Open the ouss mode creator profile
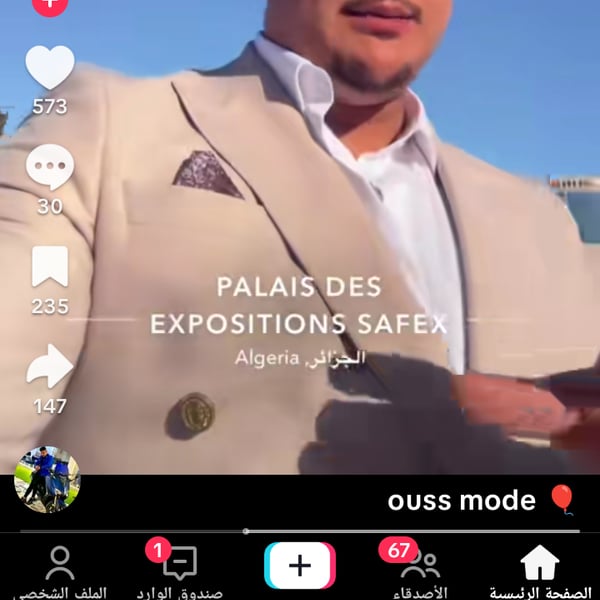Image resolution: width=600 pixels, height=600 pixels. [x=461, y=500]
